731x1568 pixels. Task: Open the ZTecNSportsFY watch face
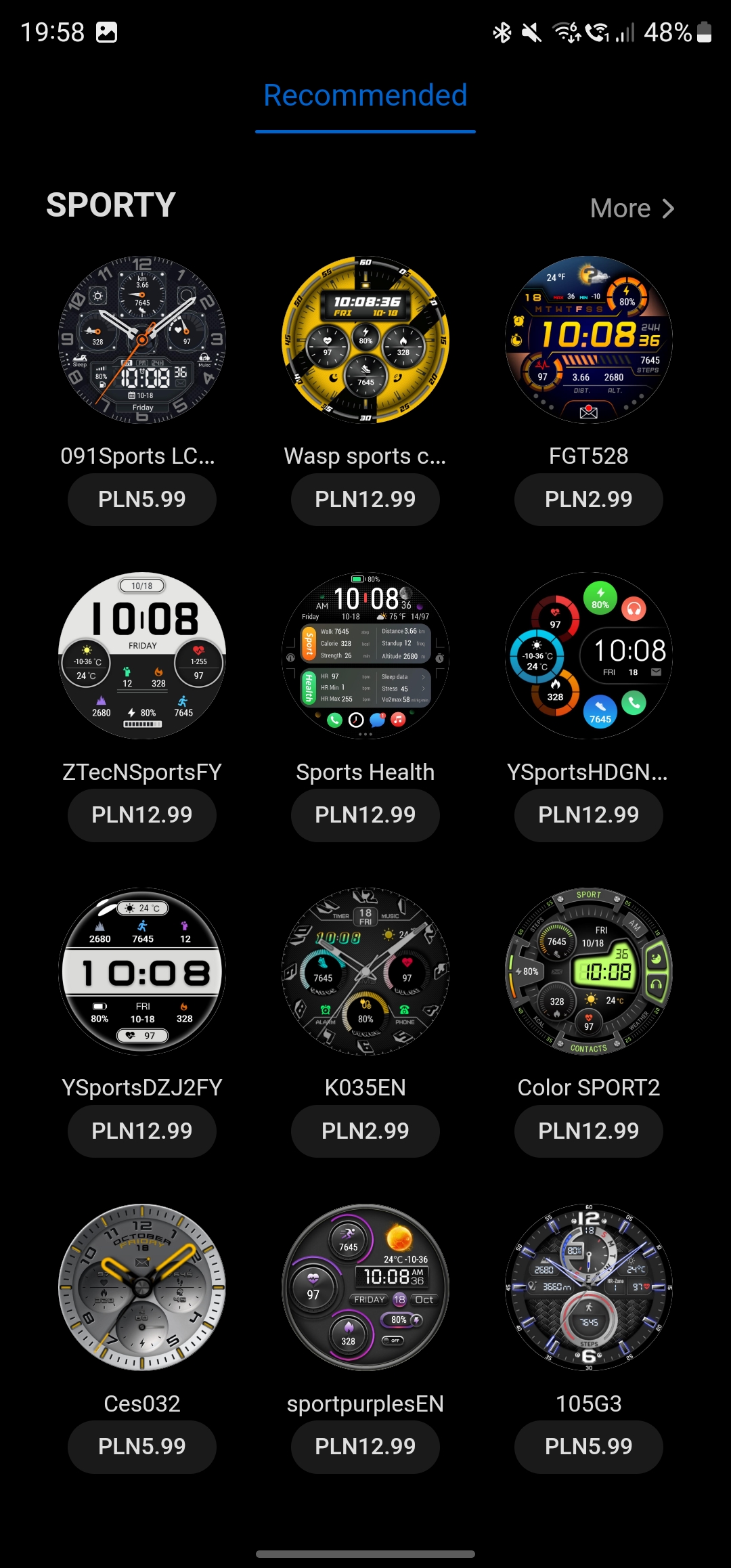coord(142,656)
